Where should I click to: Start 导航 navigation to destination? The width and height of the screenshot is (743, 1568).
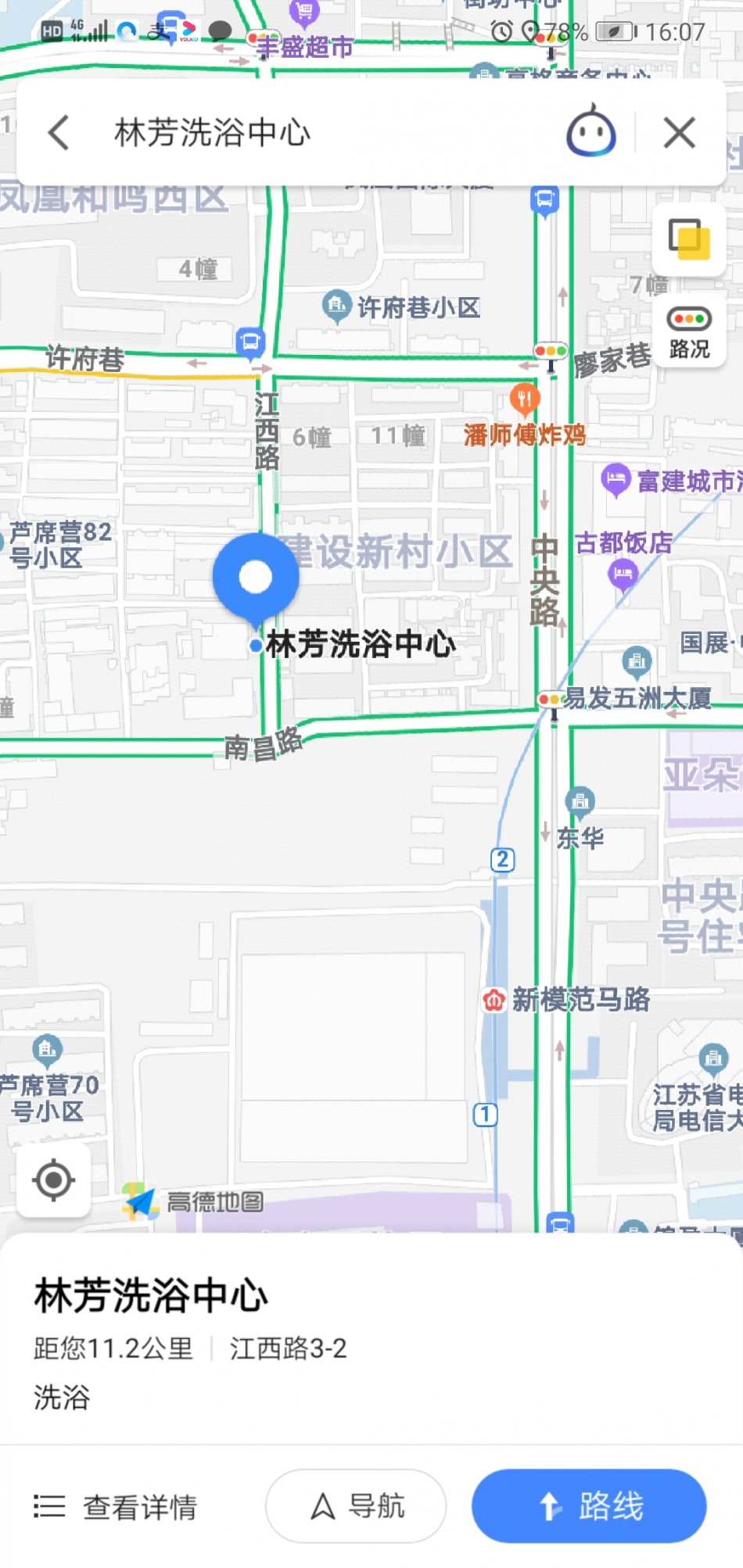(356, 1505)
